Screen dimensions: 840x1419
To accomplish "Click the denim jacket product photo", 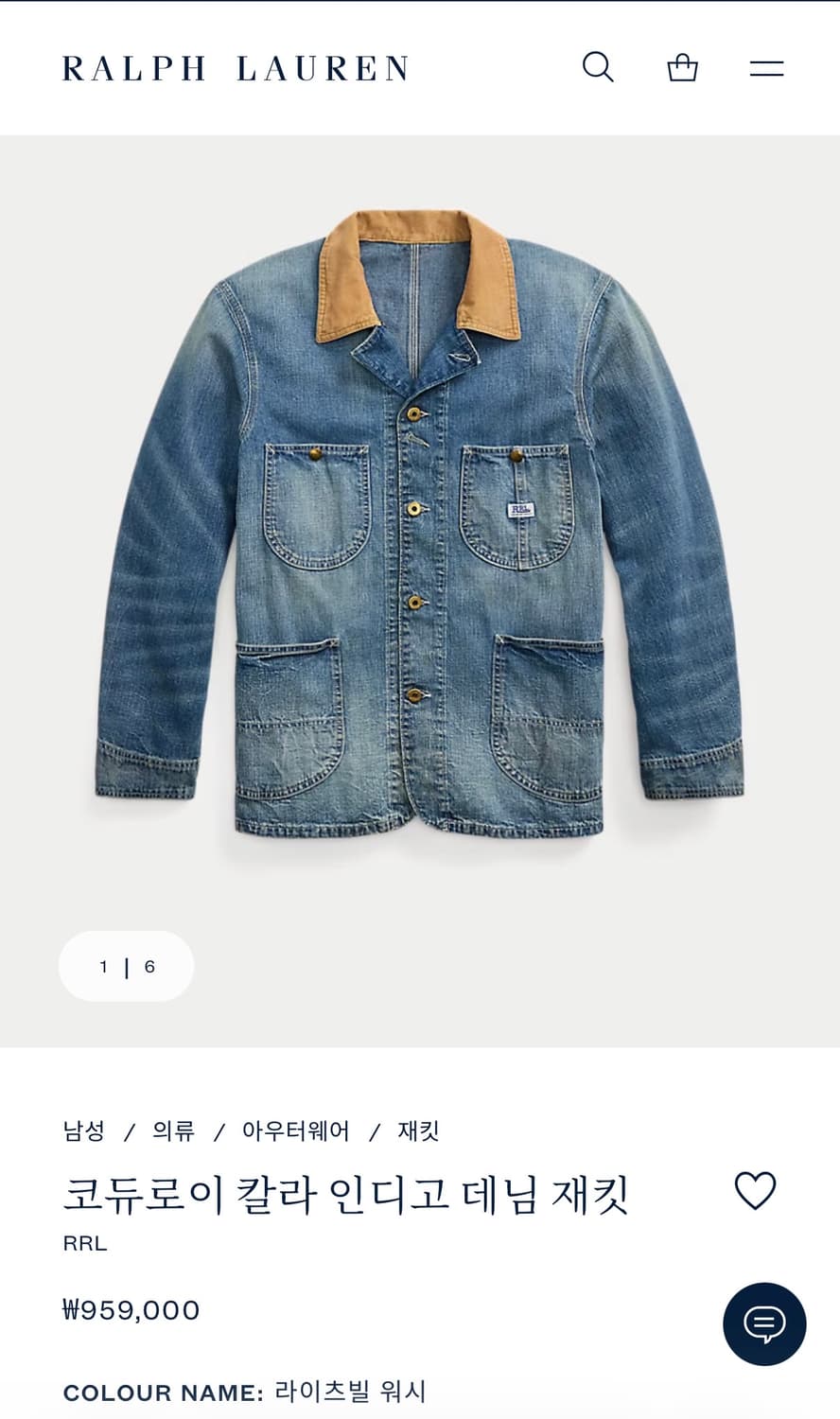I will pos(420,539).
